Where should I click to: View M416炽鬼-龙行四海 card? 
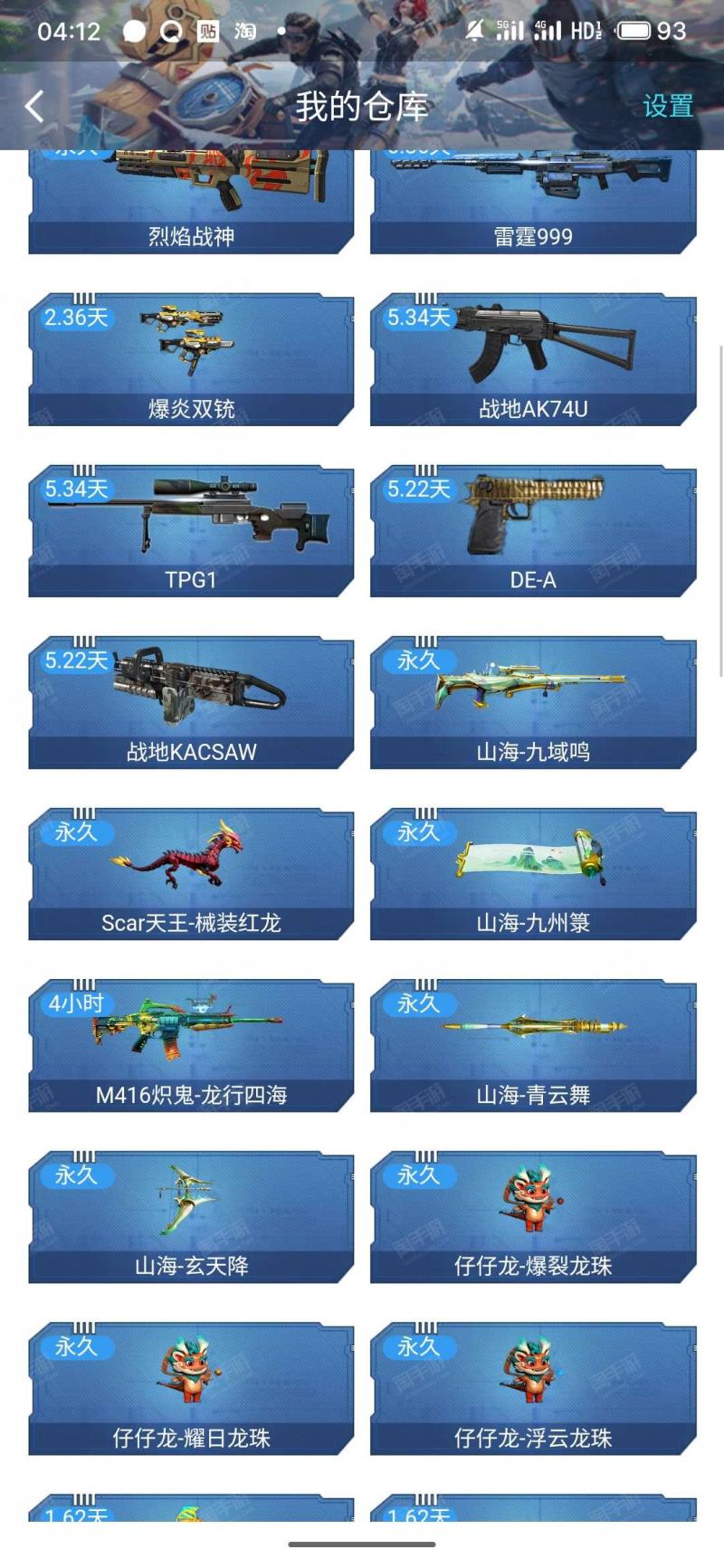[191, 1046]
